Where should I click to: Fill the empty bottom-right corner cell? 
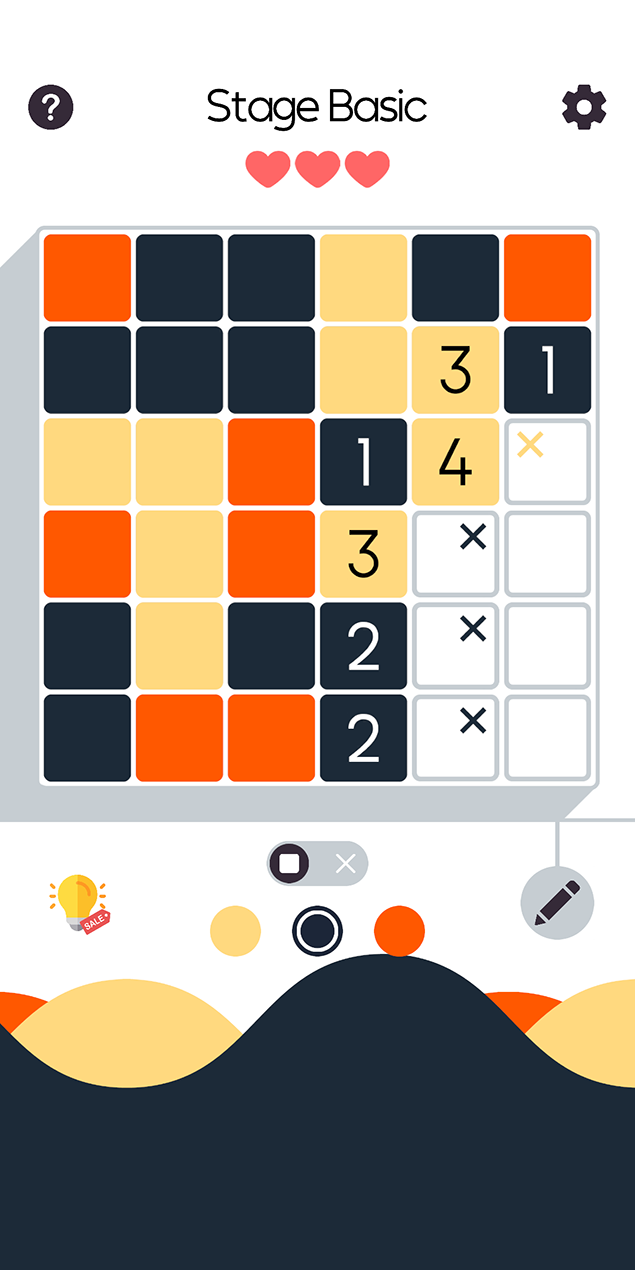pyautogui.click(x=547, y=738)
